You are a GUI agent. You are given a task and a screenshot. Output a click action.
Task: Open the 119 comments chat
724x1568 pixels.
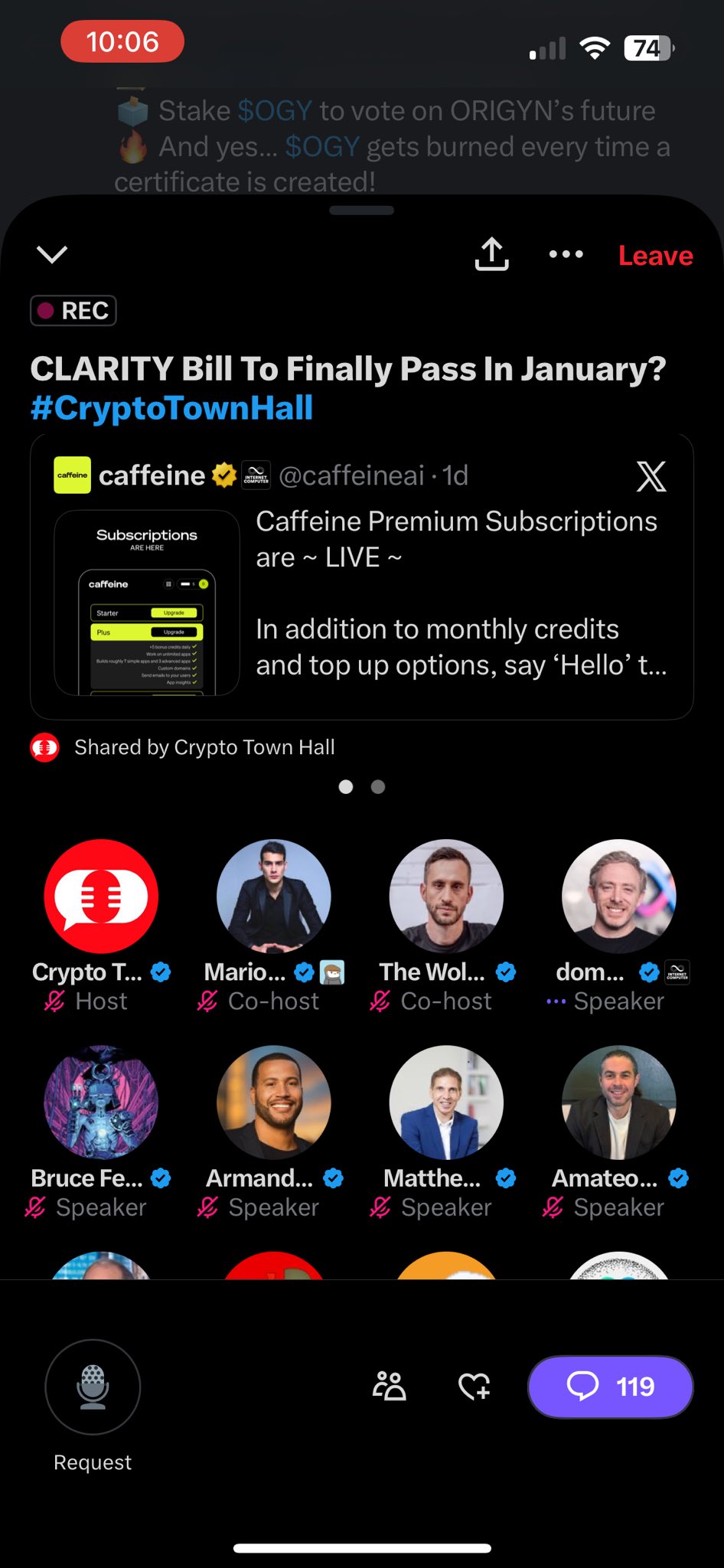point(610,1387)
